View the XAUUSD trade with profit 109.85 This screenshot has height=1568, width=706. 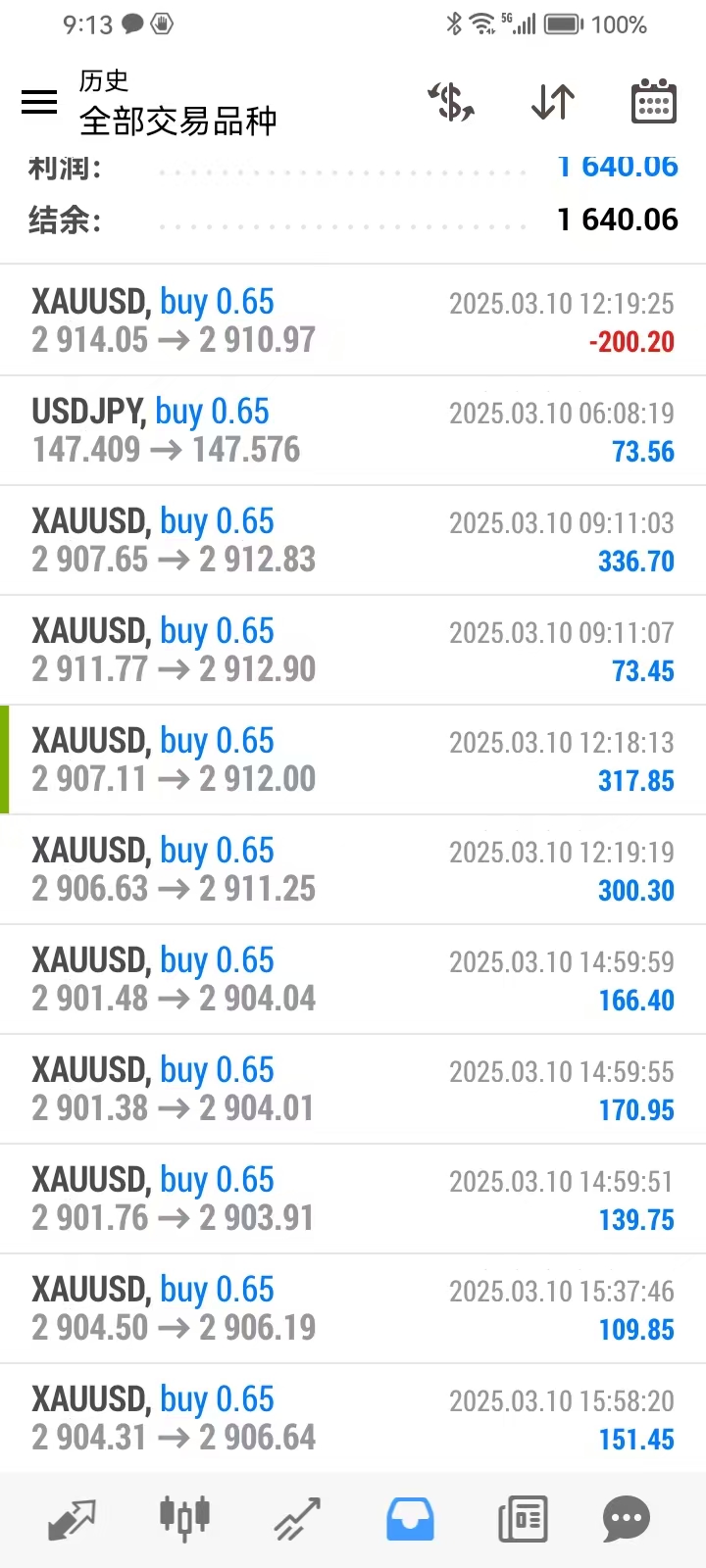(x=353, y=1308)
